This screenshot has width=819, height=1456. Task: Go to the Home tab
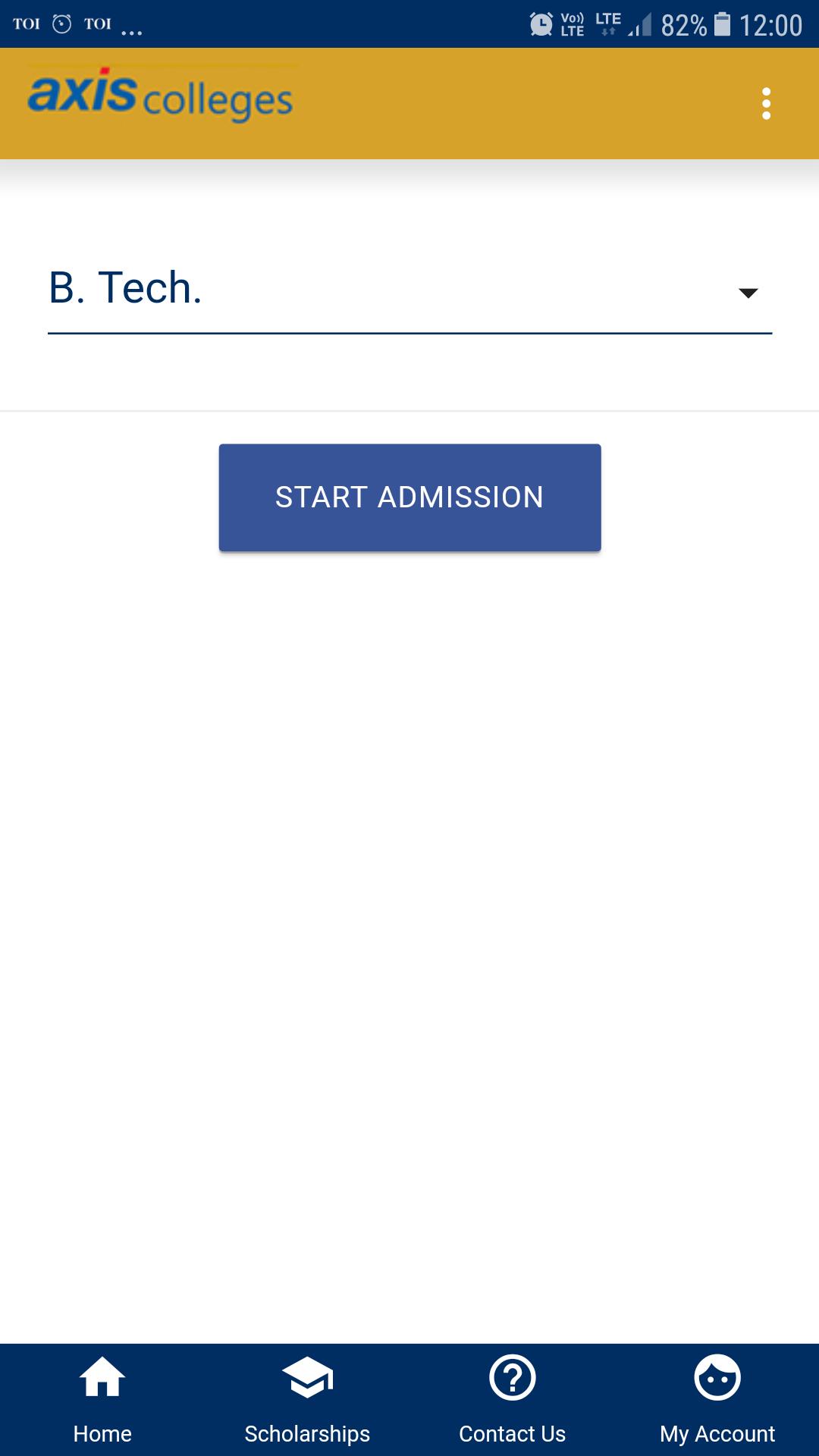pyautogui.click(x=102, y=1399)
